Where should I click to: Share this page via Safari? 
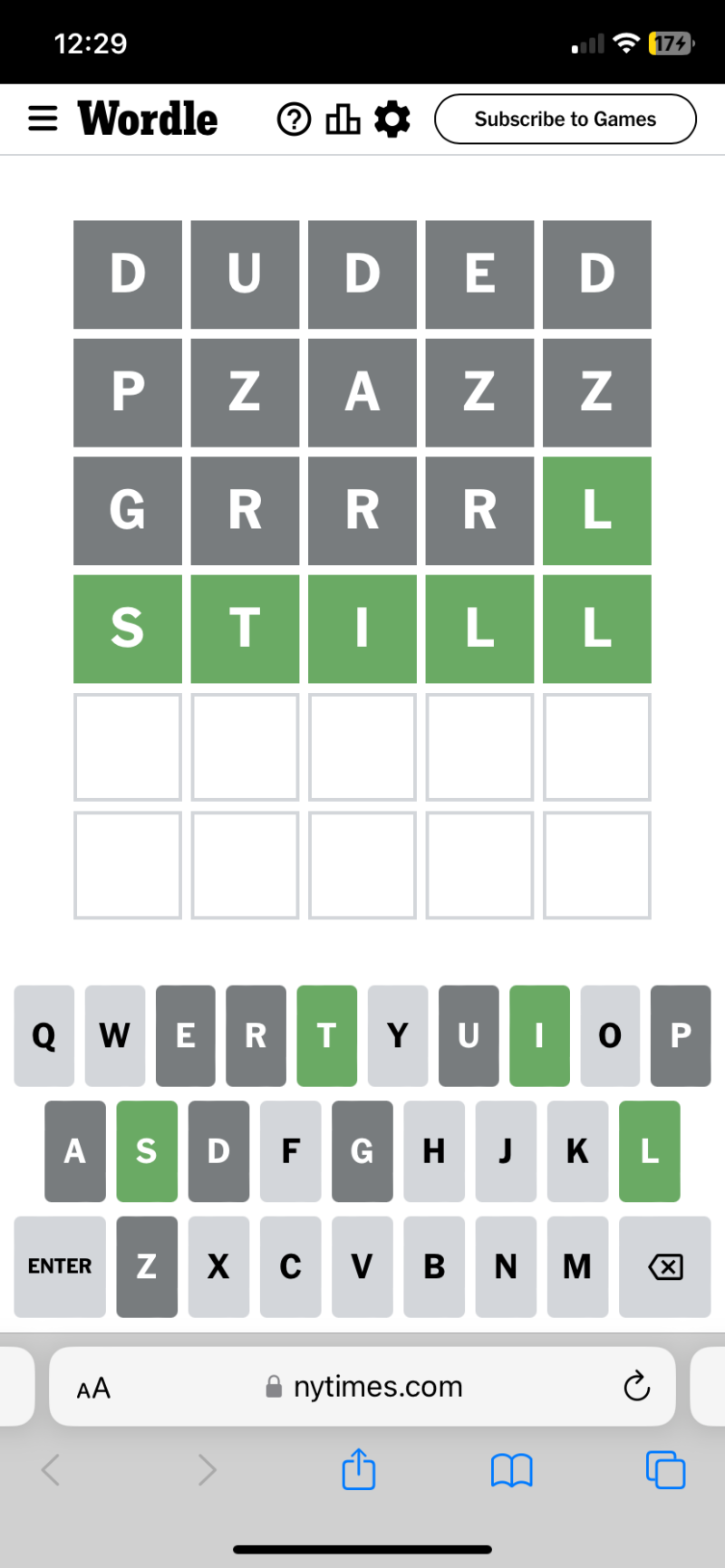pyautogui.click(x=359, y=1469)
